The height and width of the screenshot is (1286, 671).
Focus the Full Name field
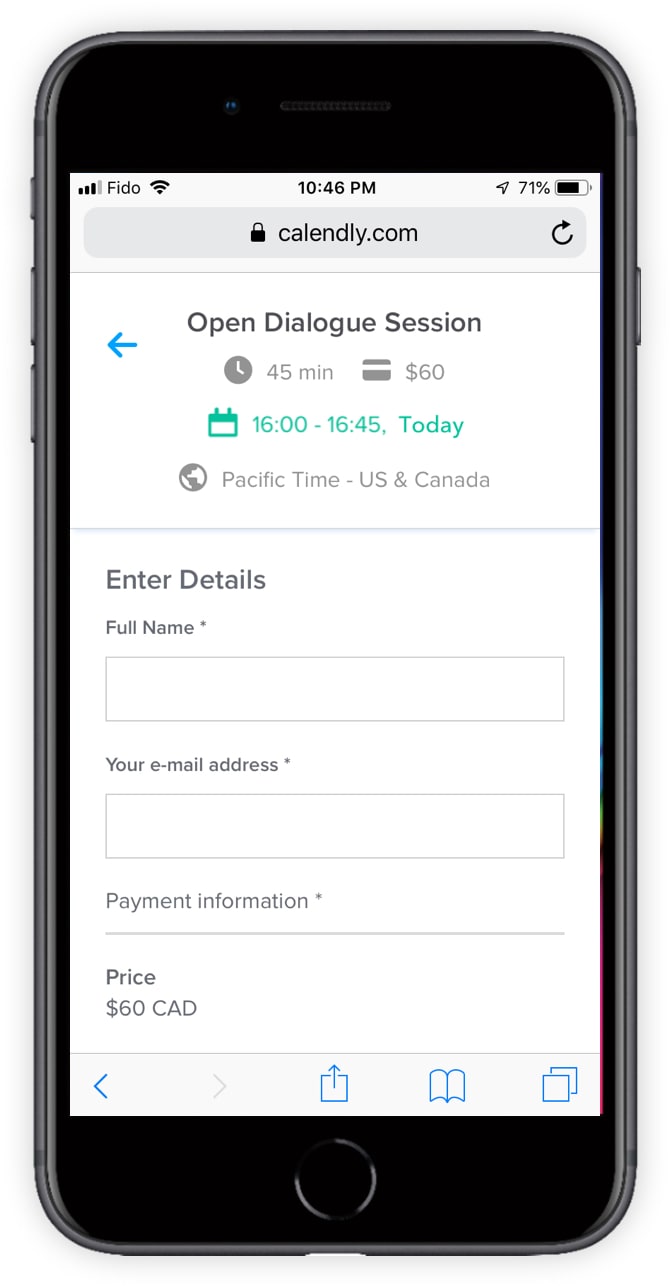click(335, 689)
